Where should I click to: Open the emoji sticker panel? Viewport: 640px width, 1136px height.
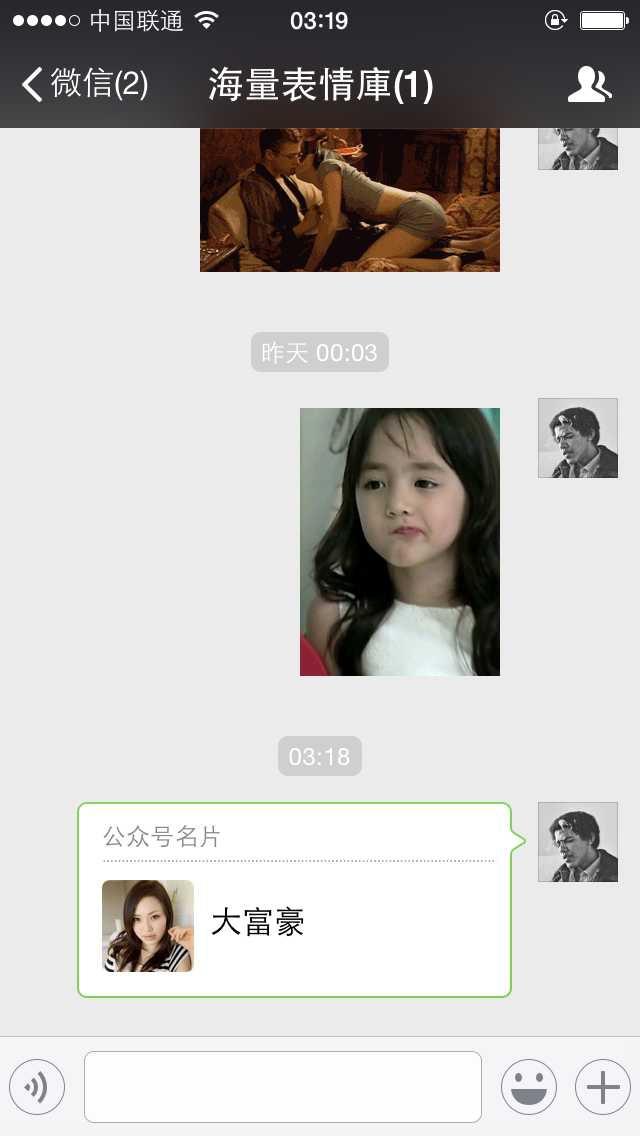pos(528,1087)
